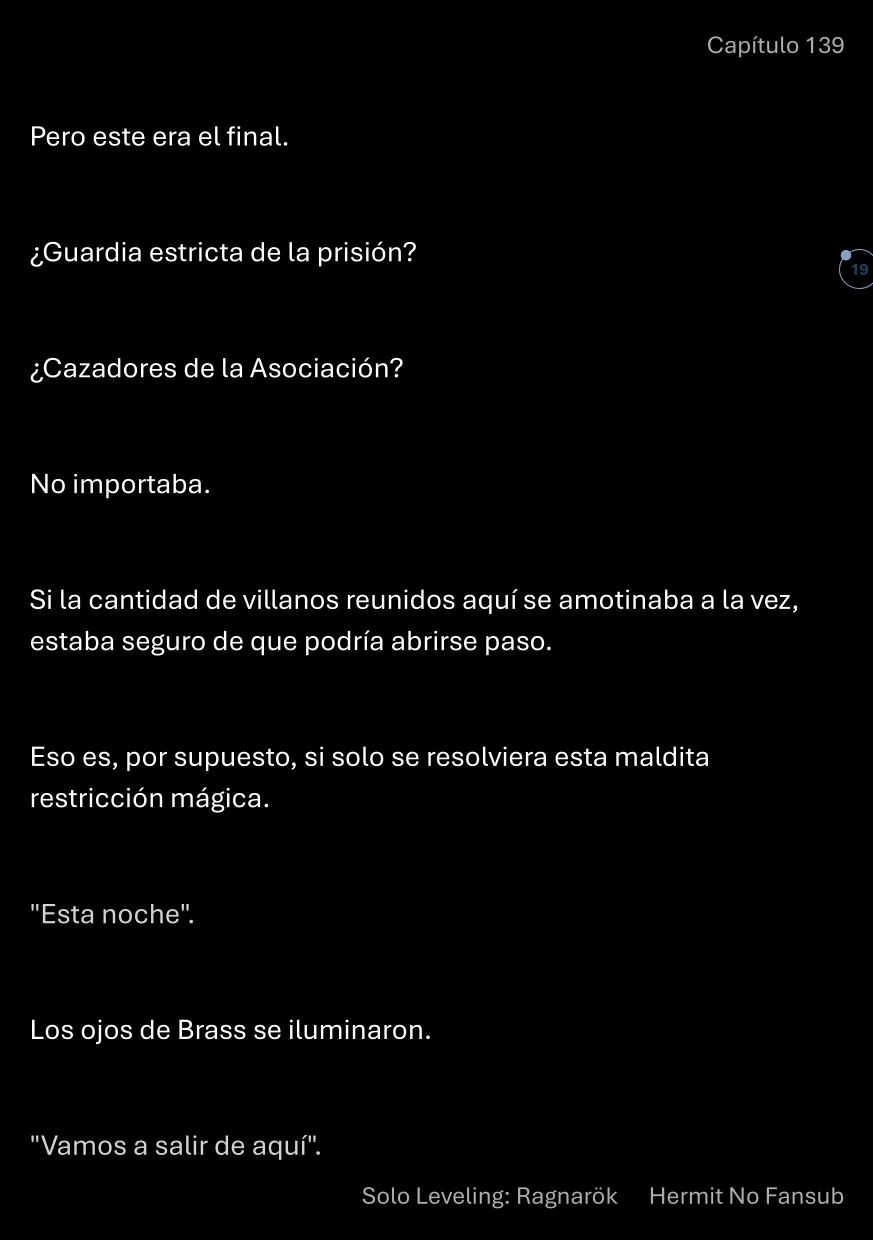Open the 19 comments bubble on the paragraph
This screenshot has height=1240, width=873.
pos(858,270)
